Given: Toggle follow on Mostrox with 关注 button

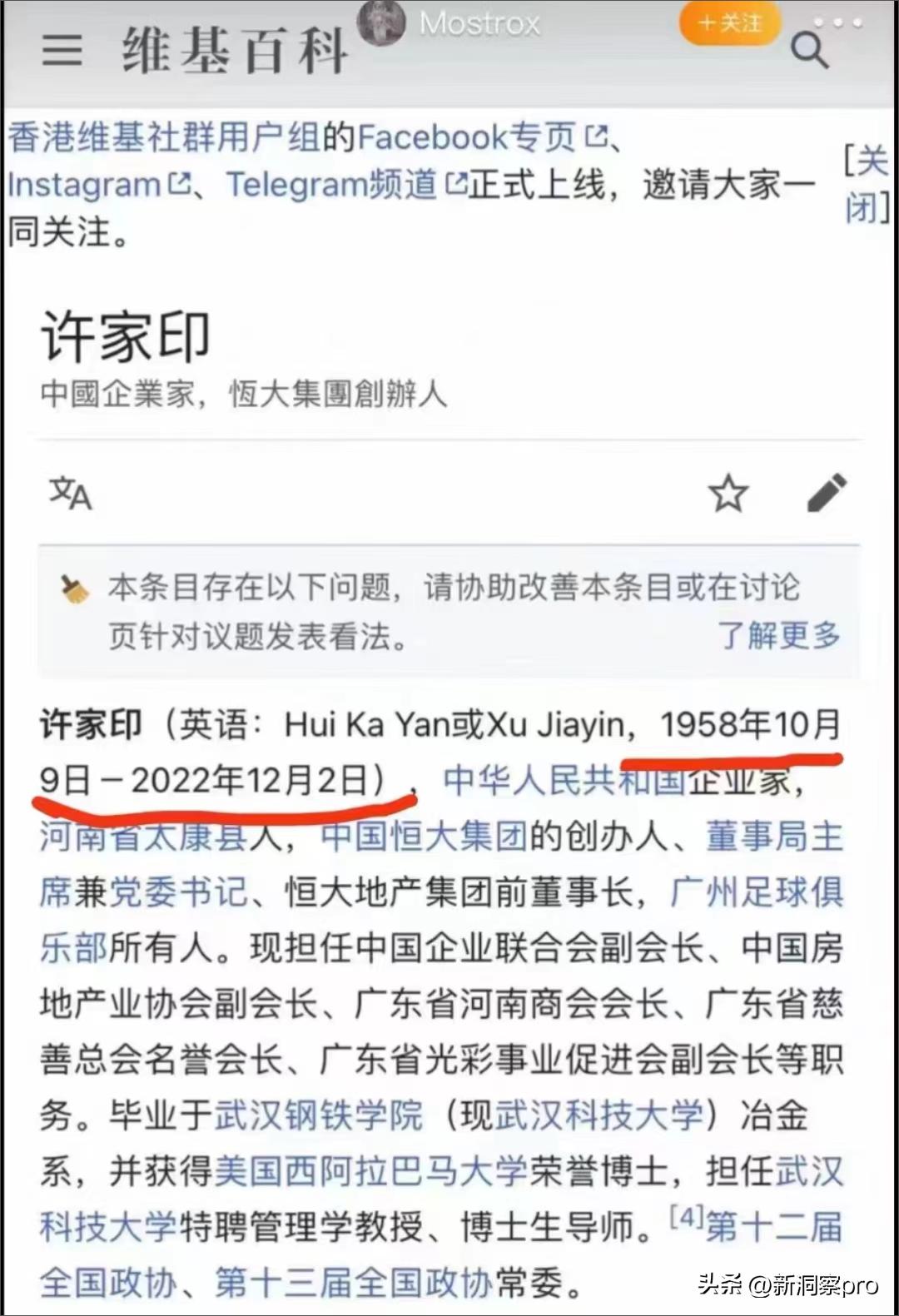Looking at the screenshot, I should coord(729,23).
